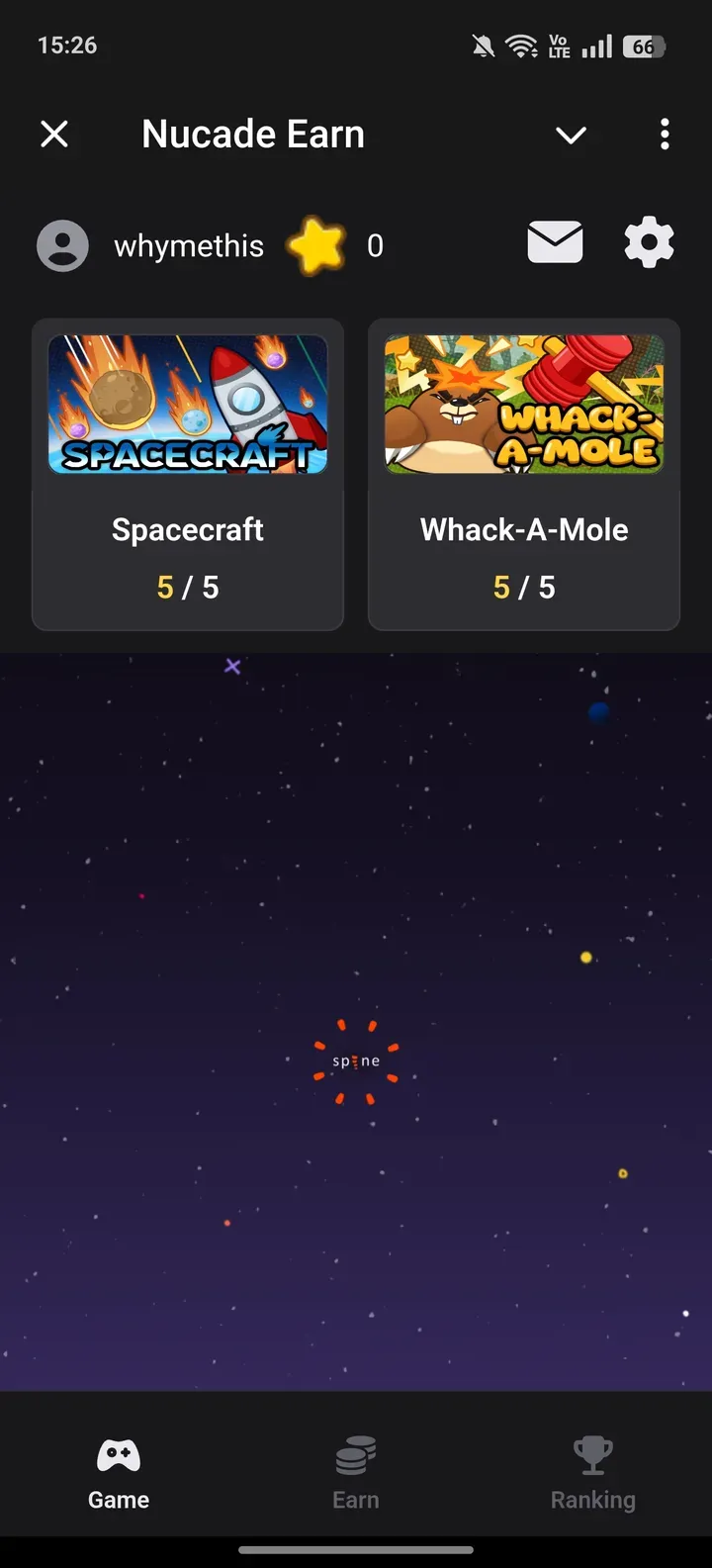Check the 5/5 plays counter under Spacecraft
The image size is (712, 1568).
[188, 586]
